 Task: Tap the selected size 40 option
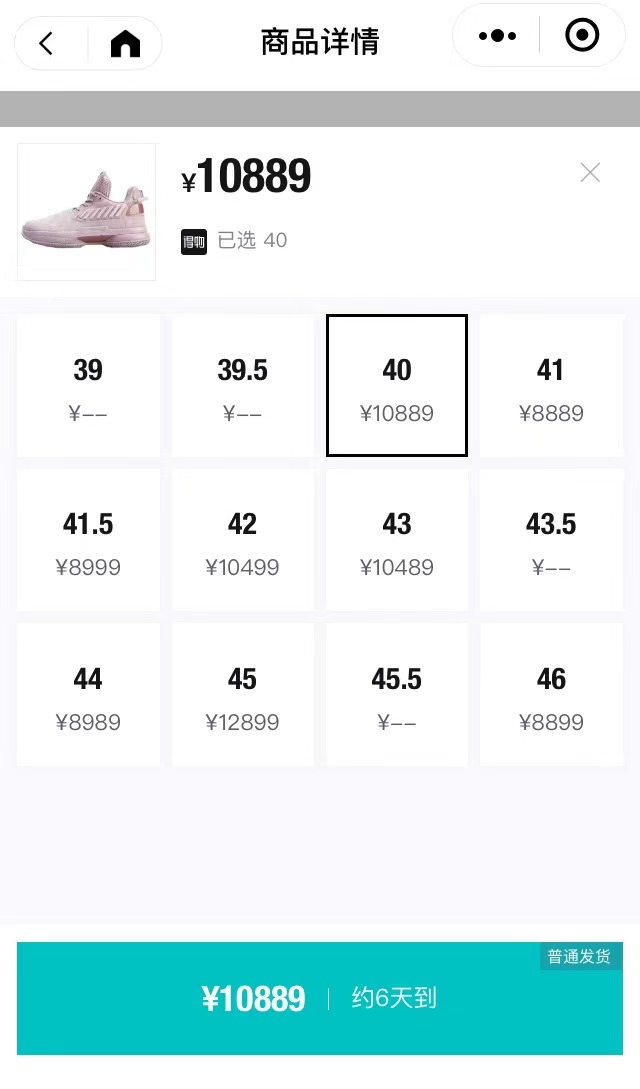[x=397, y=385]
